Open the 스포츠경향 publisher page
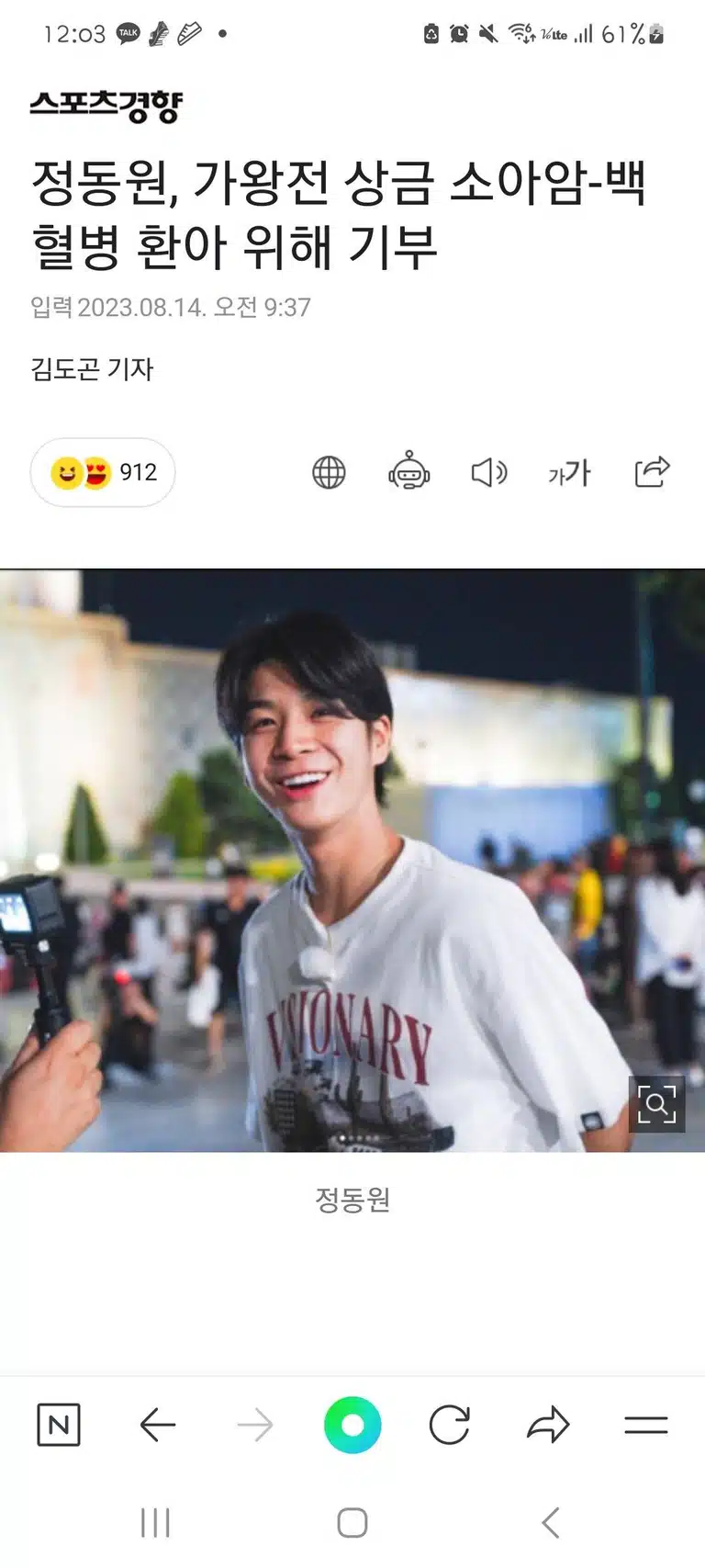This screenshot has height=1568, width=705. [106, 106]
